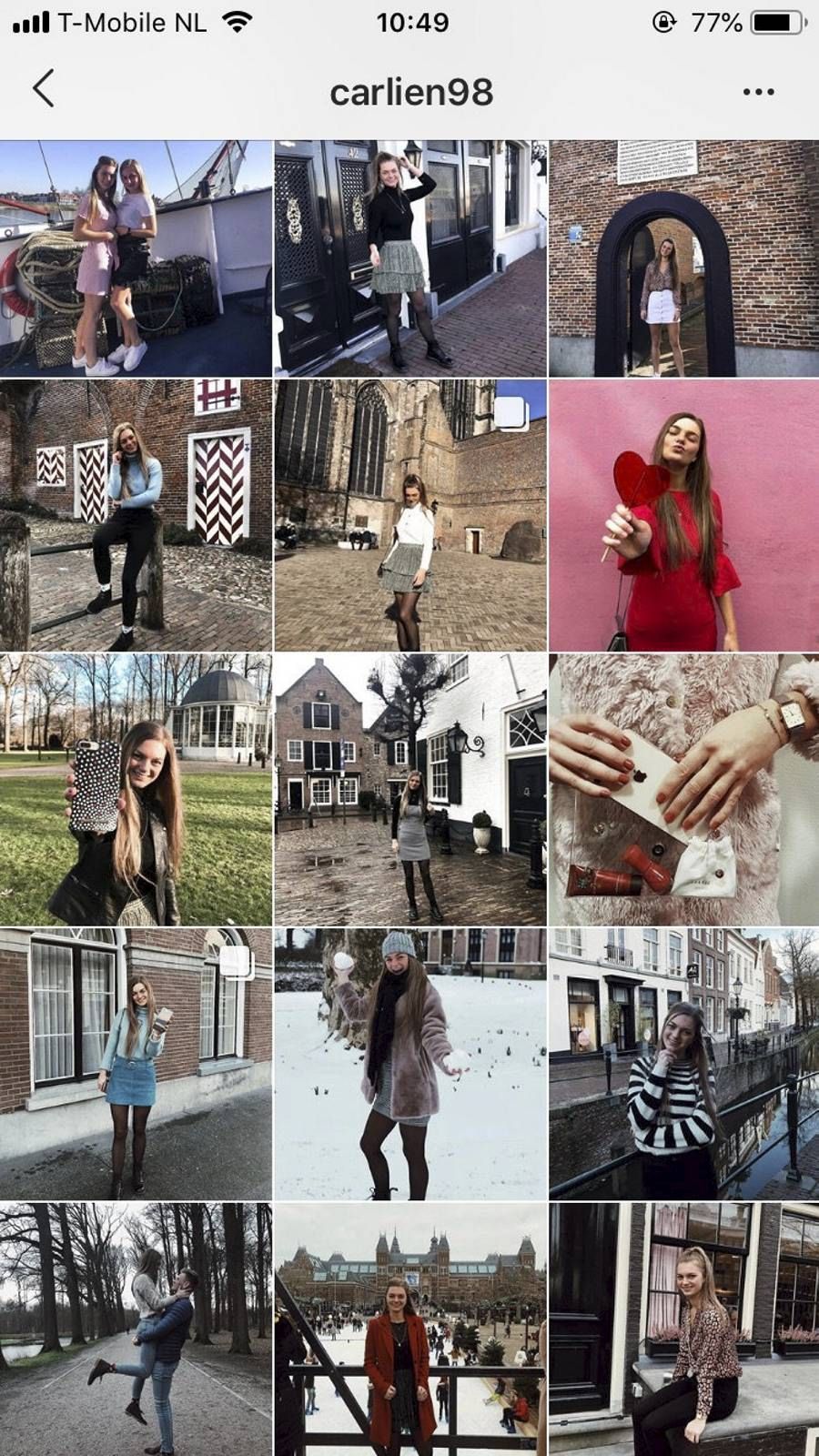819x1456 pixels.
Task: Open the multi-photo post in front of the church
Action: click(410, 516)
